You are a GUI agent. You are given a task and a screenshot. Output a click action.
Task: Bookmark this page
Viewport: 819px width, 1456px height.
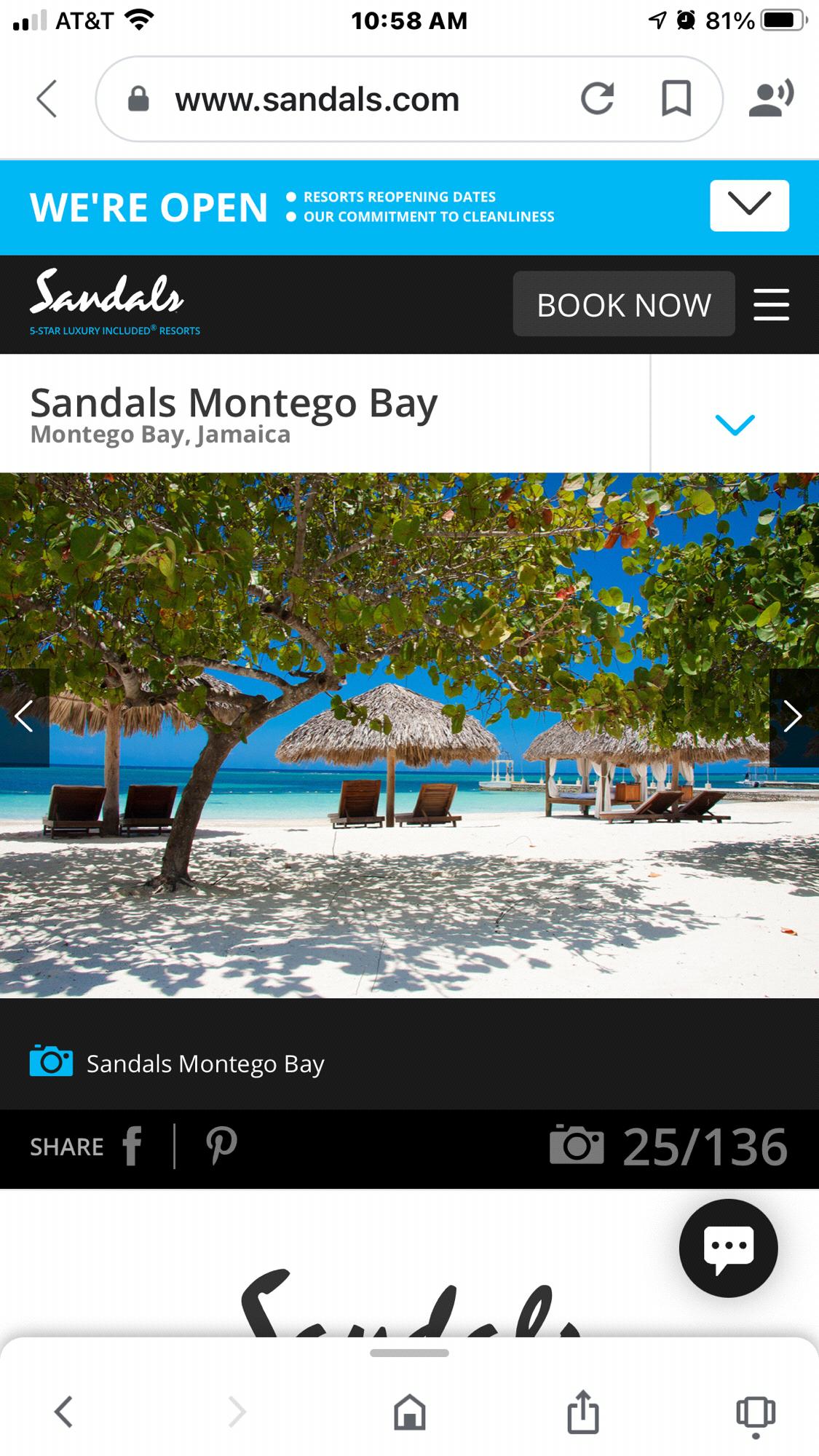click(676, 99)
